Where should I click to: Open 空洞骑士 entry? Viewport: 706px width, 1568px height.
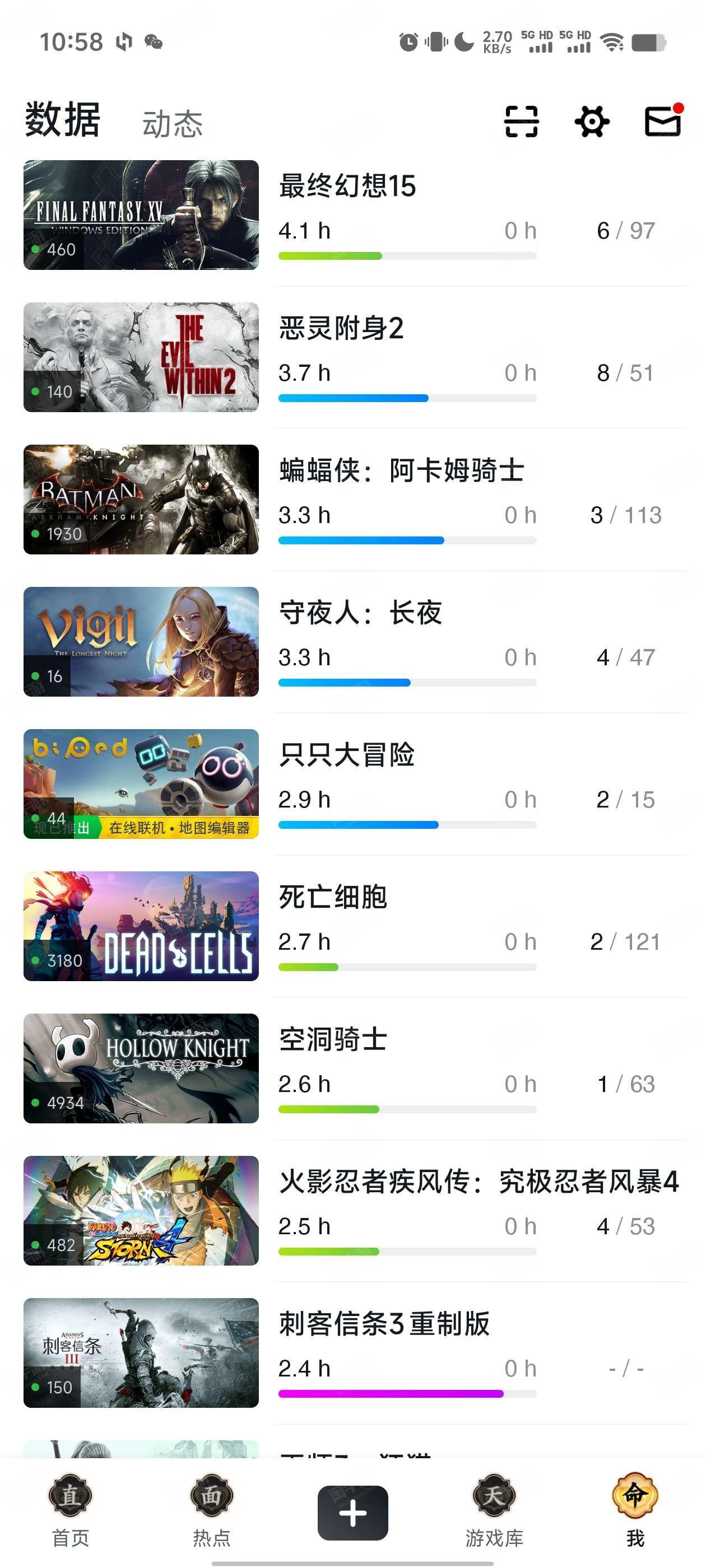point(355,1068)
